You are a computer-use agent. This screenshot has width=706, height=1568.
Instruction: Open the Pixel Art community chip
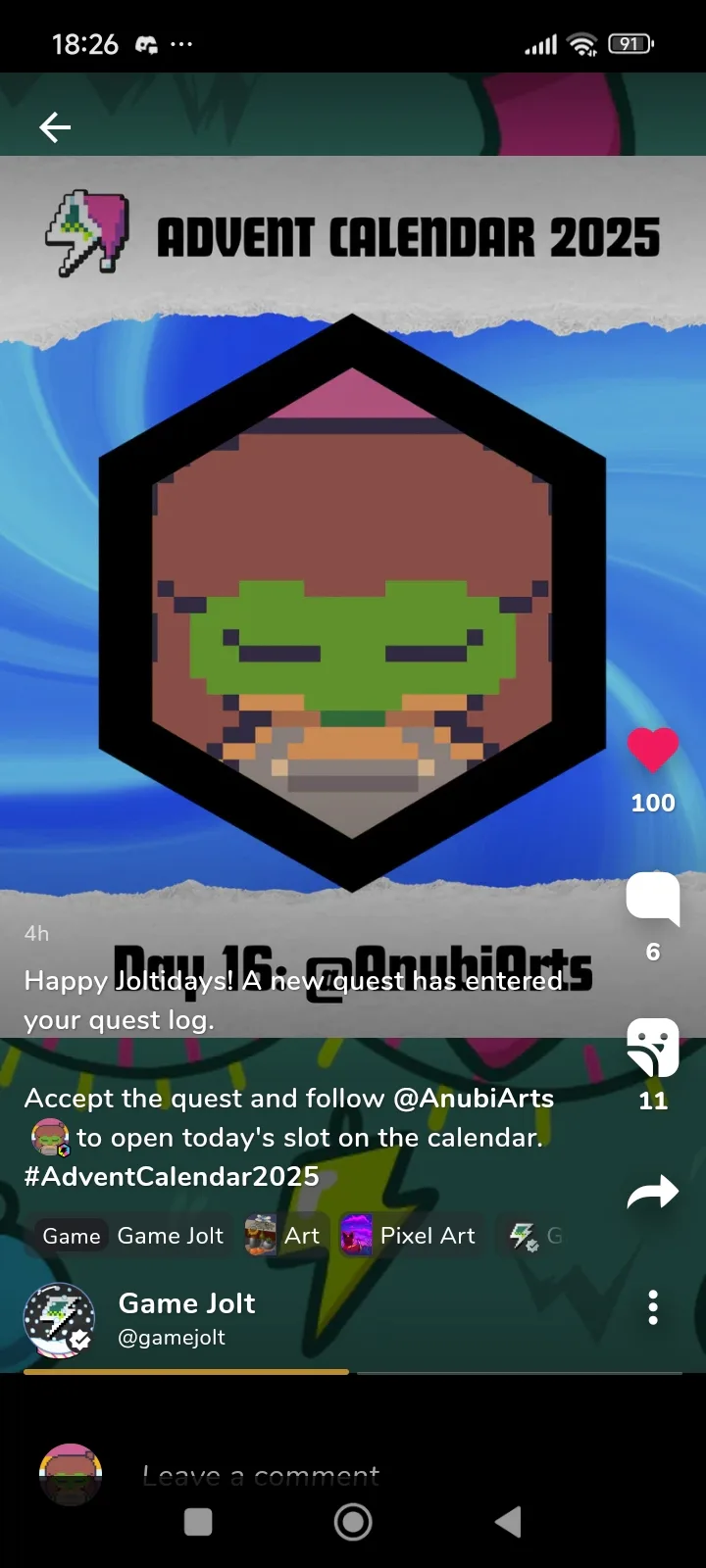click(409, 1236)
